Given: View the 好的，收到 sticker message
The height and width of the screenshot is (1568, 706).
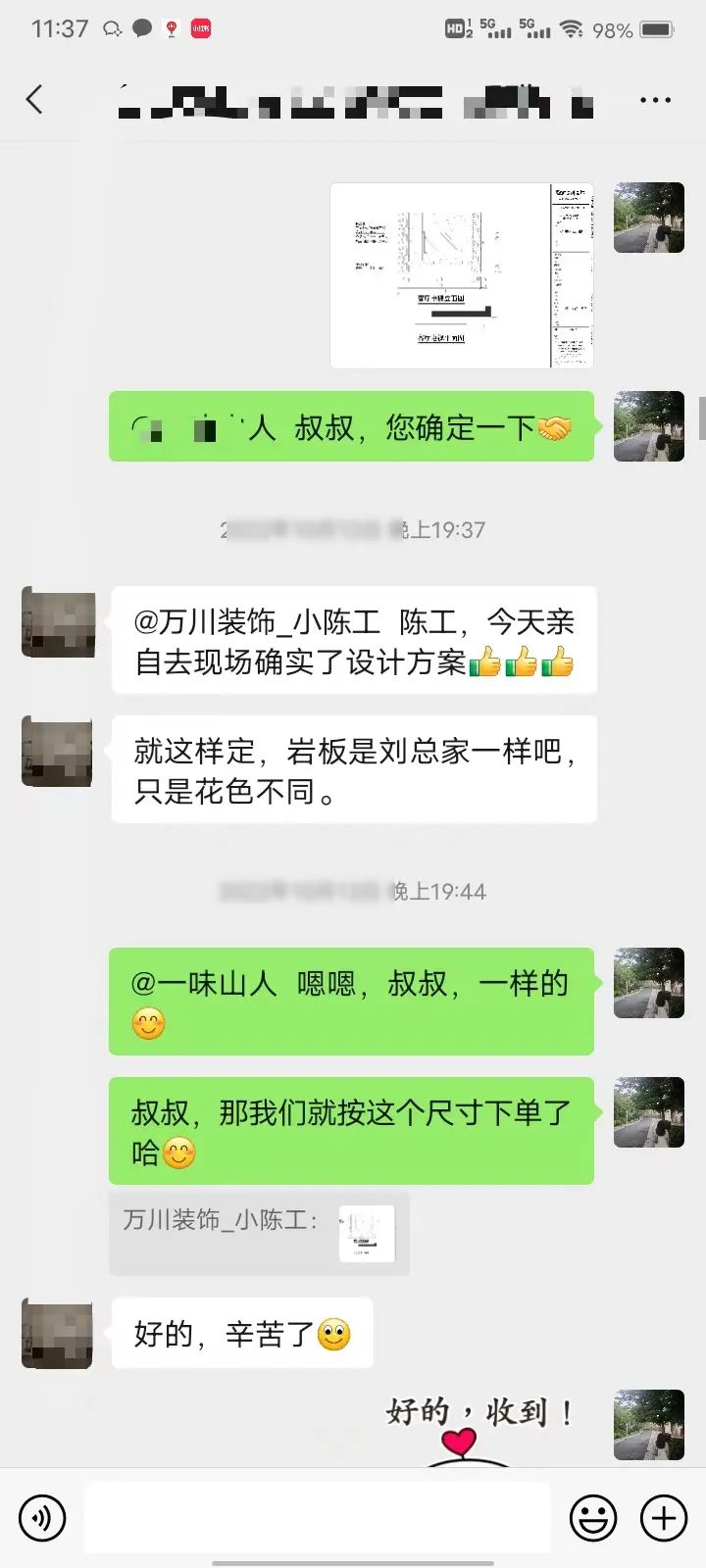Looking at the screenshot, I should pyautogui.click(x=480, y=1426).
